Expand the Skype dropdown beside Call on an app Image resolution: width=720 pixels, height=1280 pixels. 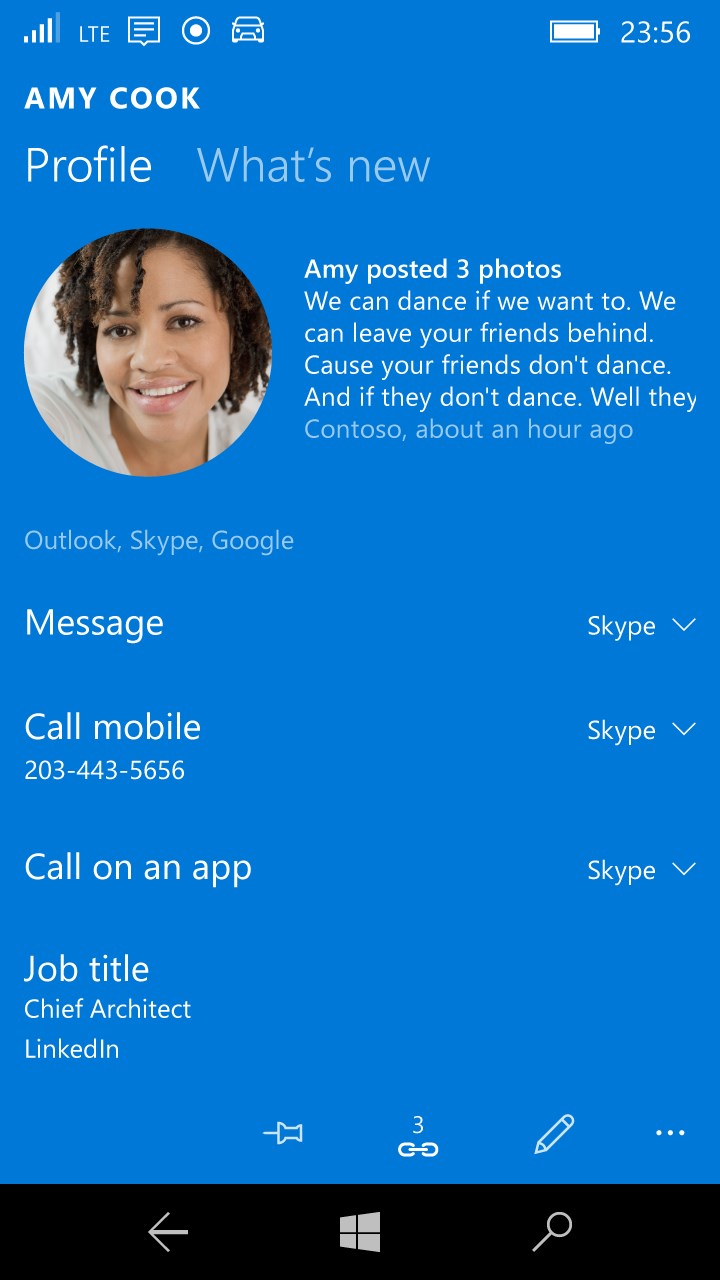[641, 870]
